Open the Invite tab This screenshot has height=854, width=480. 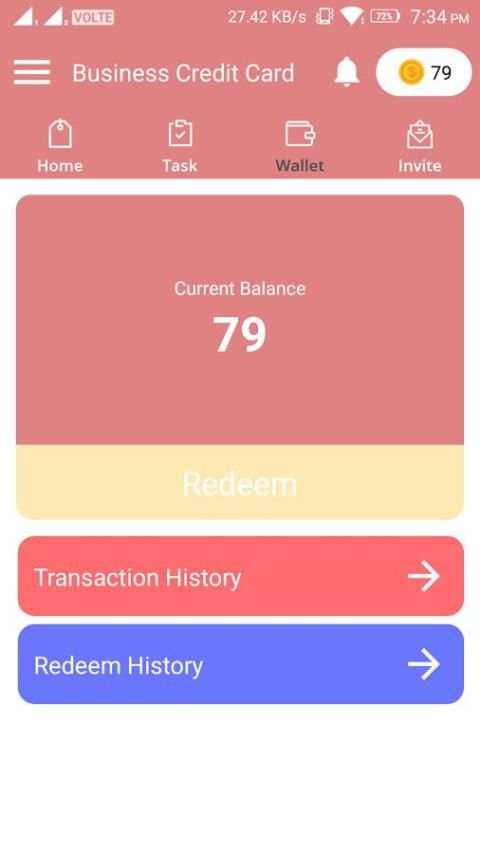coord(420,147)
